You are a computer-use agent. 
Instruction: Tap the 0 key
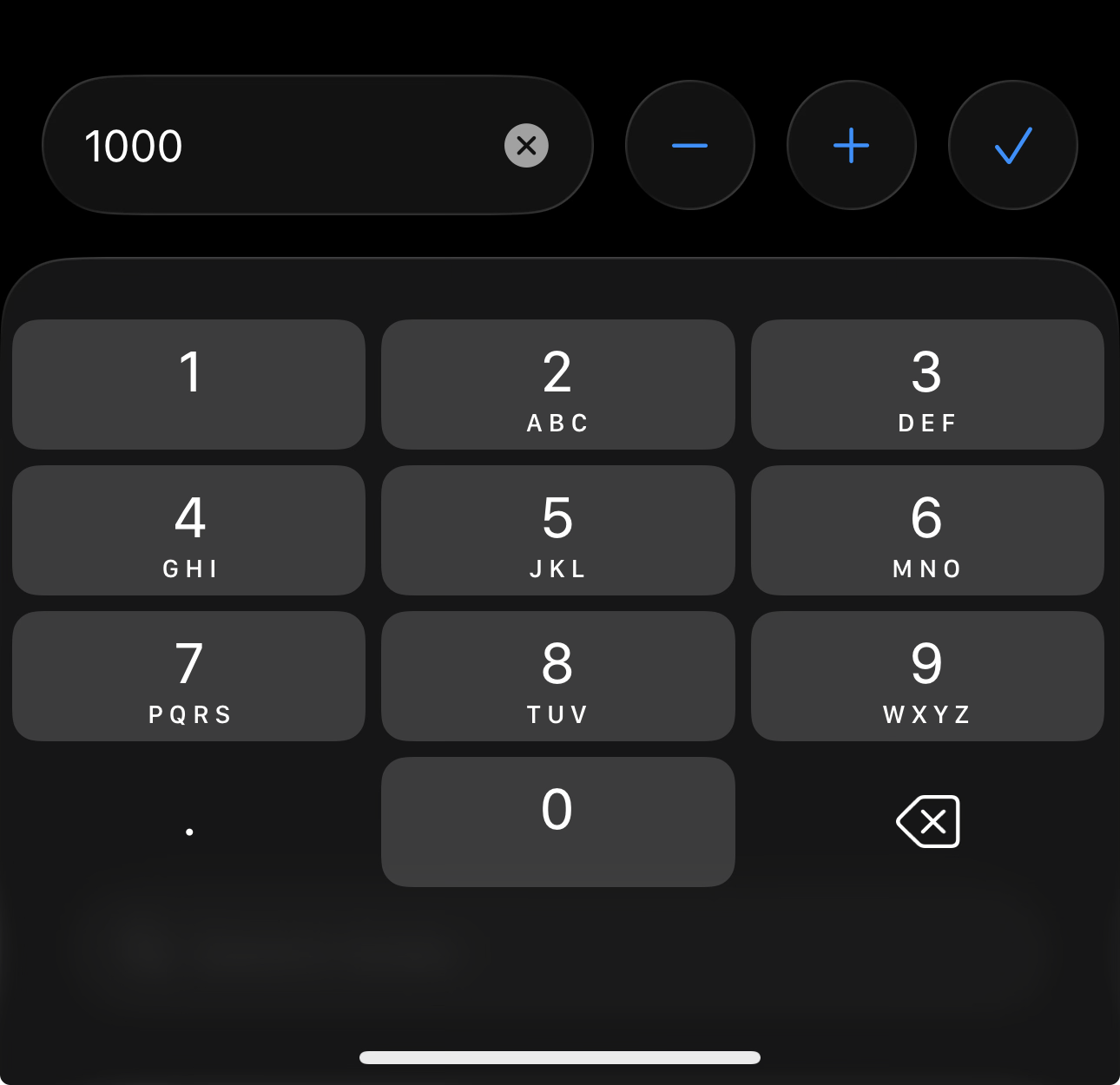(x=558, y=822)
